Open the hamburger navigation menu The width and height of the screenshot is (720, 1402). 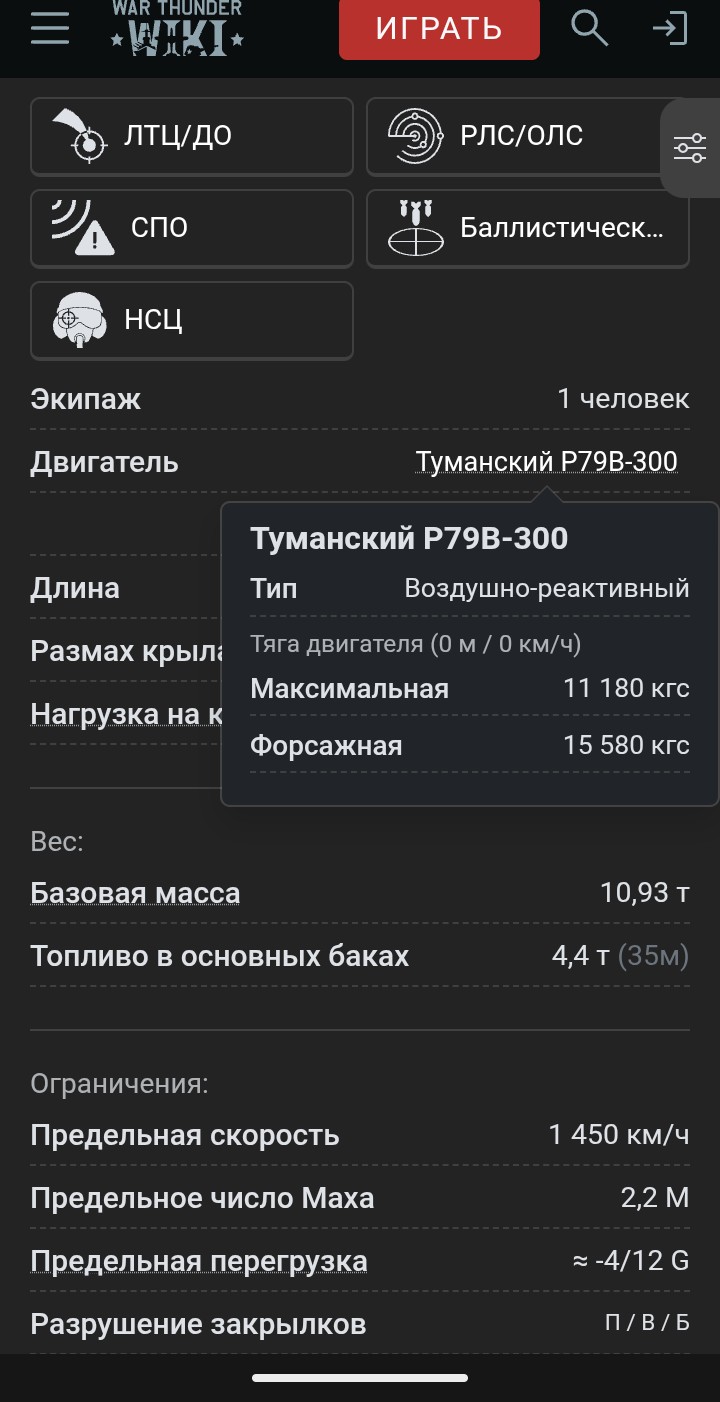click(50, 27)
